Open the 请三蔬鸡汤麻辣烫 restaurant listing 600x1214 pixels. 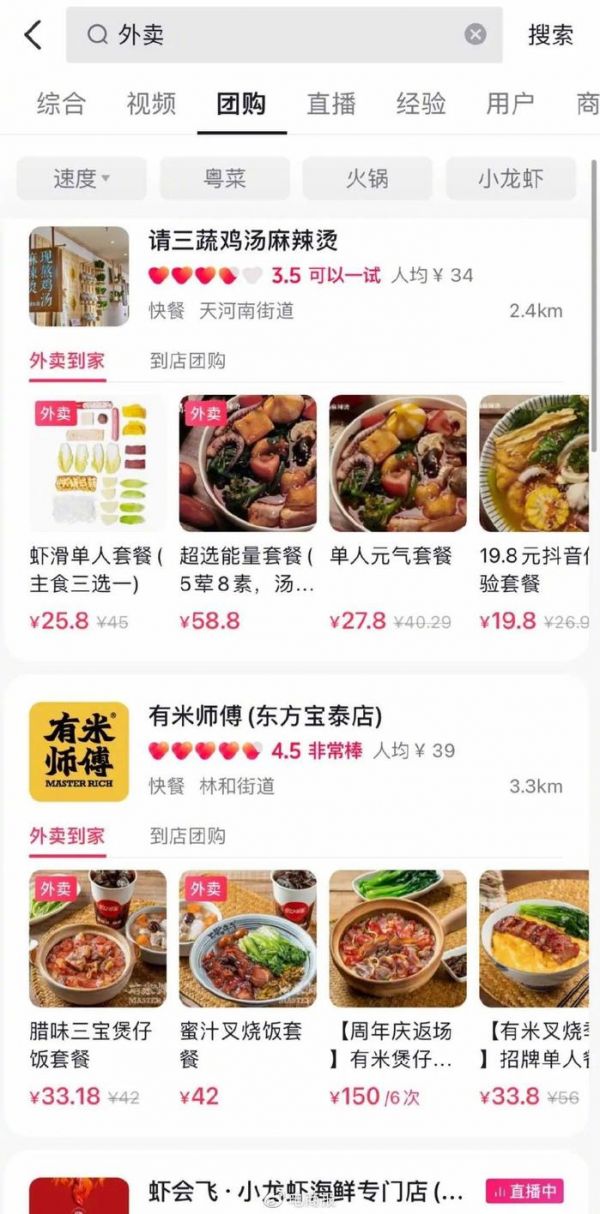[243, 241]
